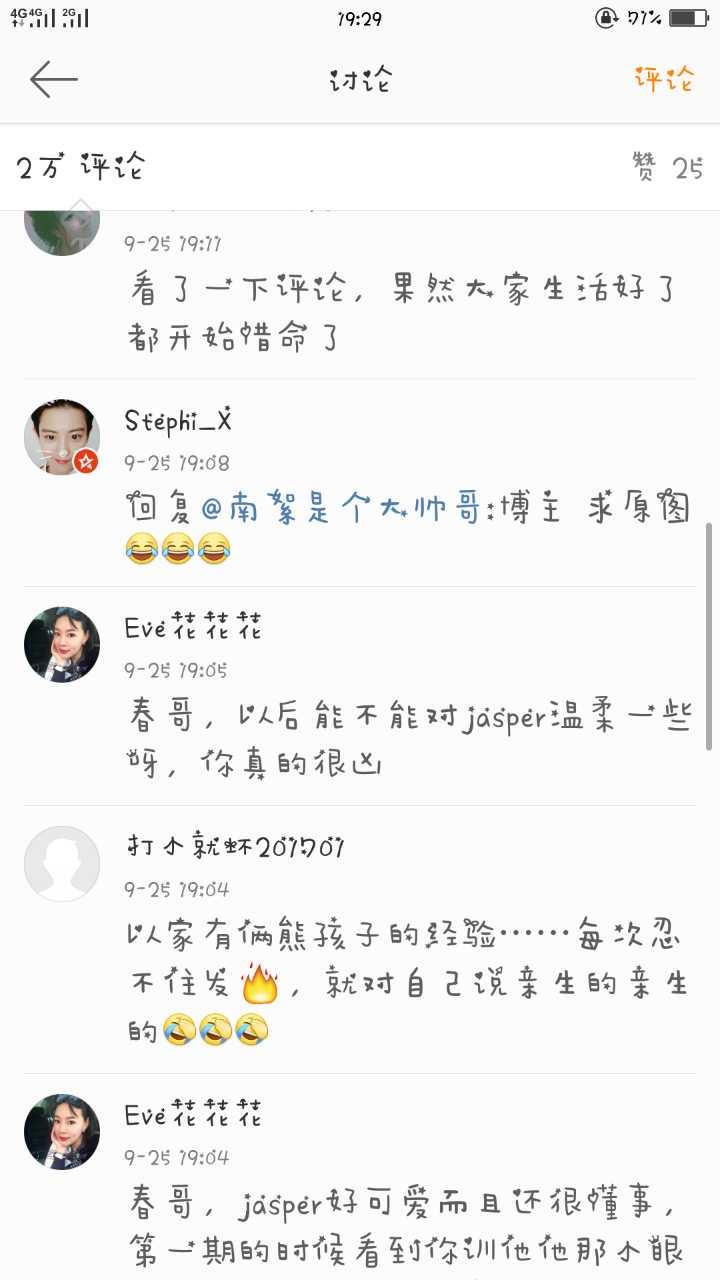Switch to the 赞 25 tab

[x=667, y=167]
